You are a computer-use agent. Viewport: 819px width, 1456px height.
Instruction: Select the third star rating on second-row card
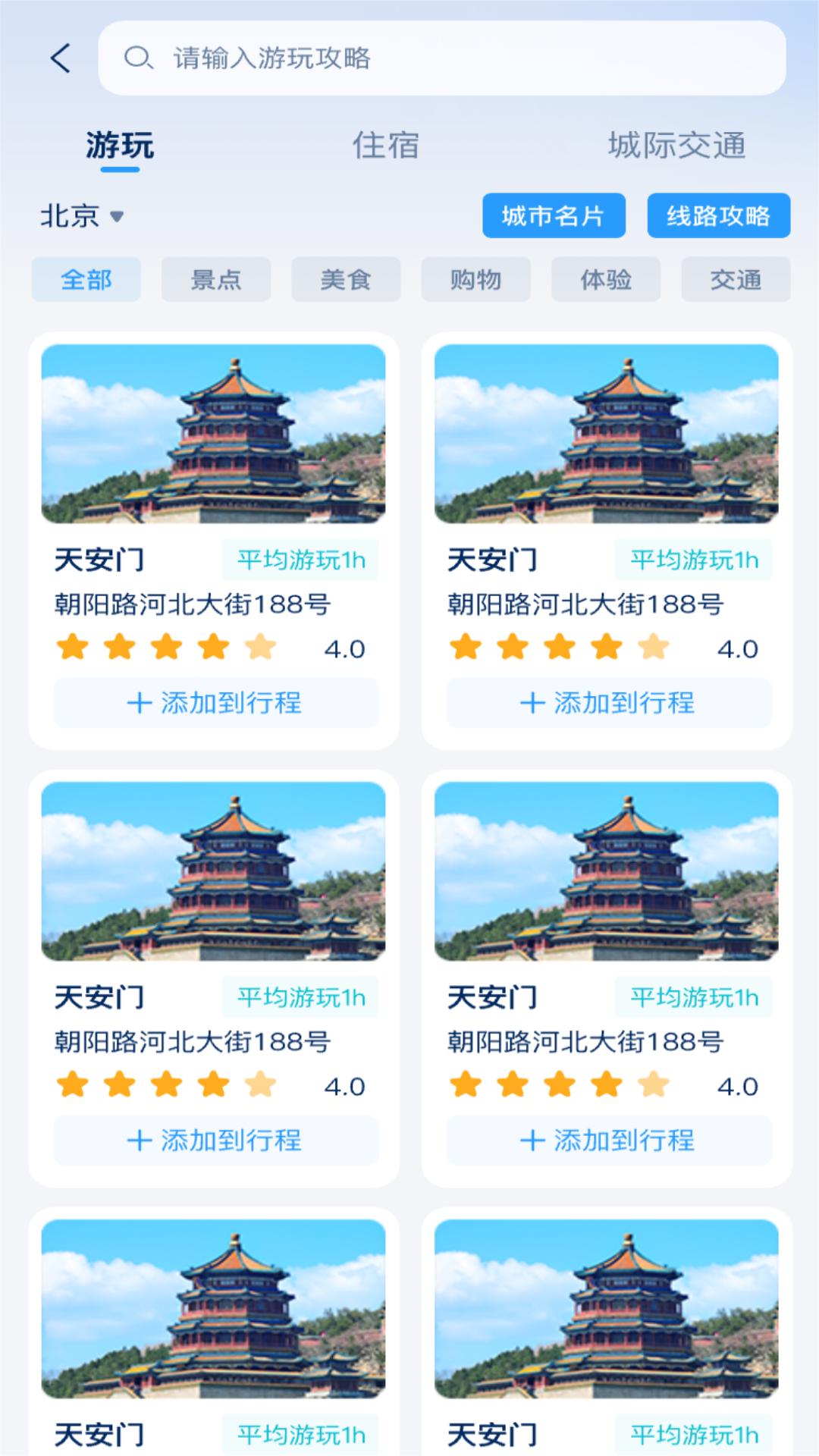pos(168,1085)
